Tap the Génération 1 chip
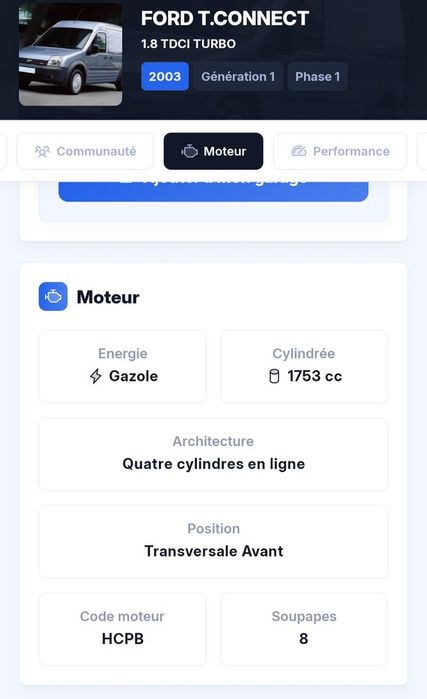This screenshot has height=699, width=427. pos(238,76)
